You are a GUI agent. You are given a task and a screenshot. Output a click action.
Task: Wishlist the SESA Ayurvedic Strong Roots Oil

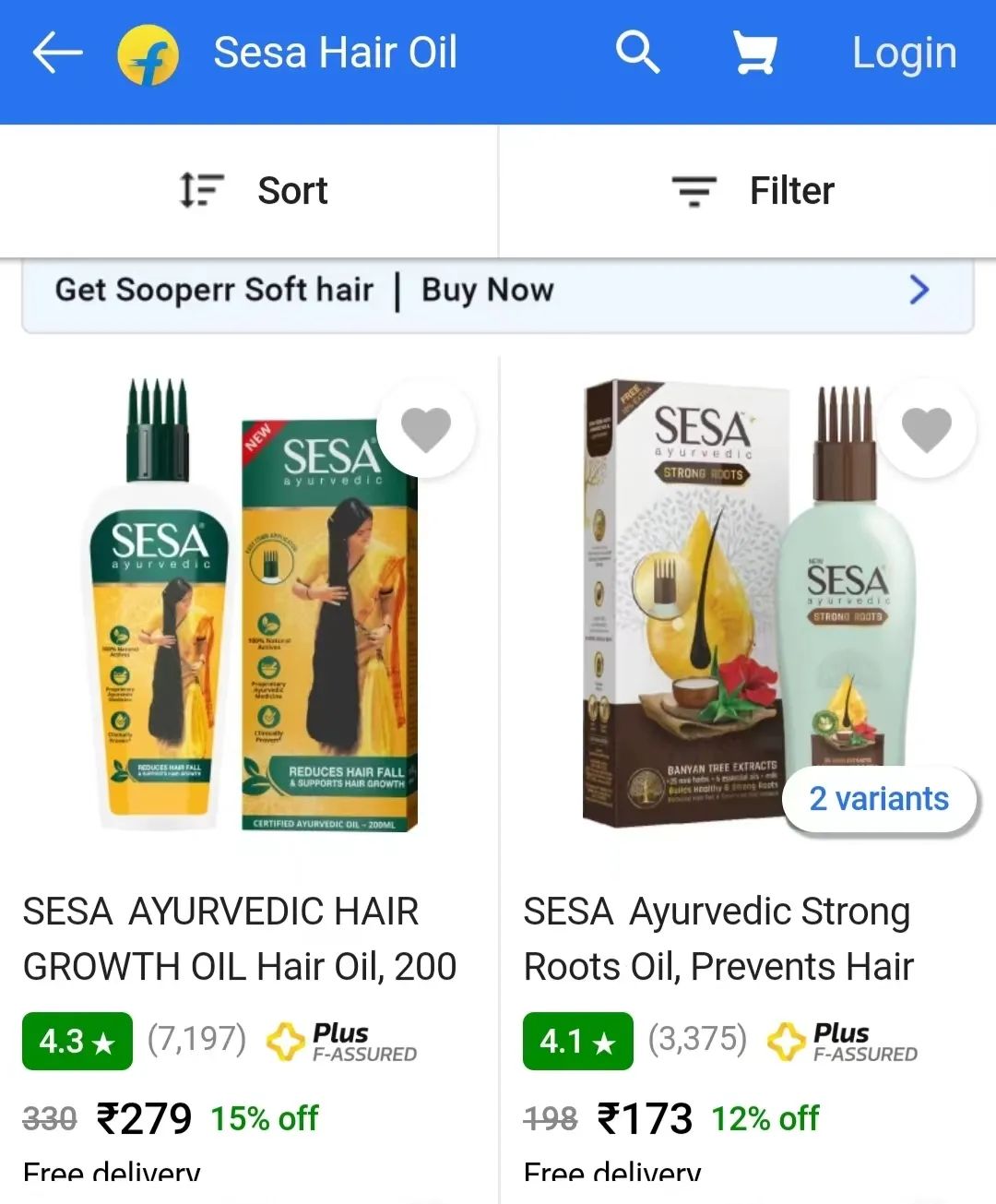[926, 429]
